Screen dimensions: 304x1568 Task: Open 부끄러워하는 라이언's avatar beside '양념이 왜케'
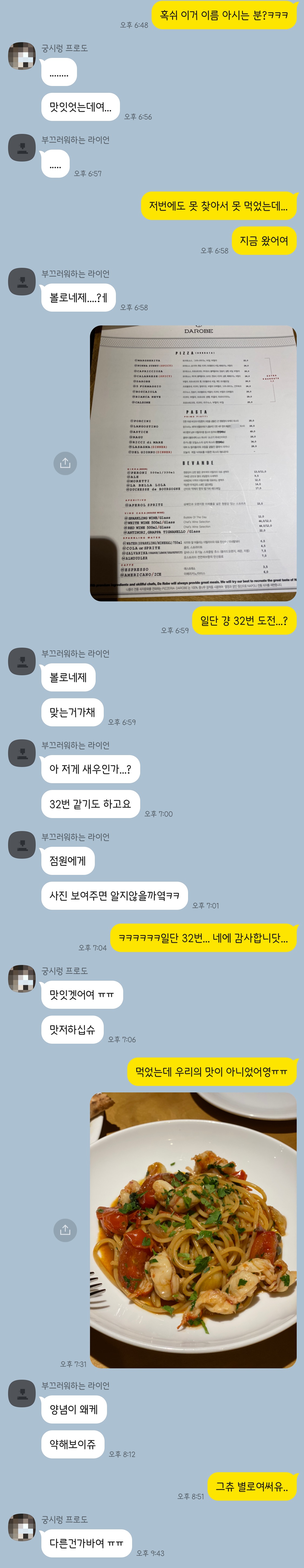click(x=22, y=1394)
